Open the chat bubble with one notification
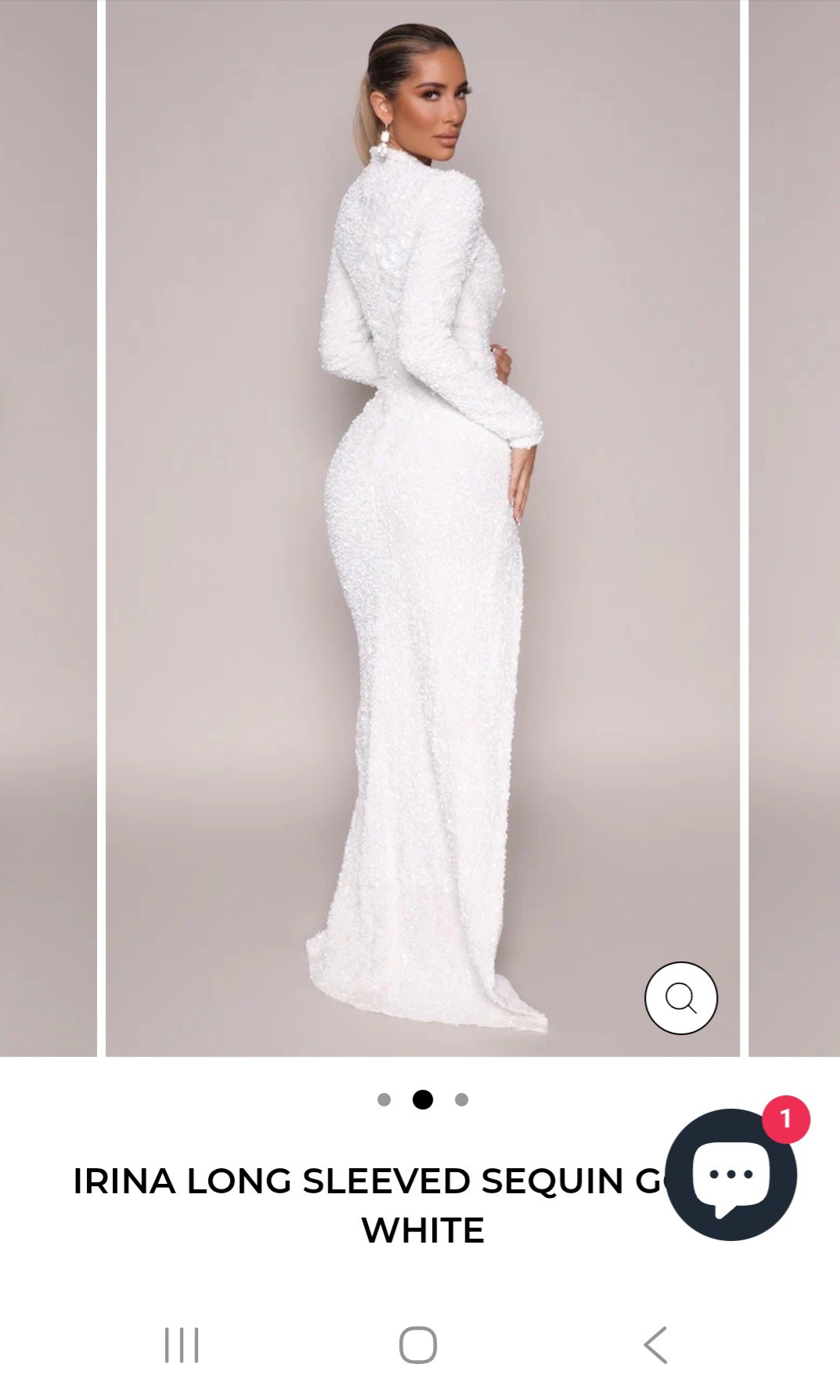The height and width of the screenshot is (1400, 840). point(731,1174)
